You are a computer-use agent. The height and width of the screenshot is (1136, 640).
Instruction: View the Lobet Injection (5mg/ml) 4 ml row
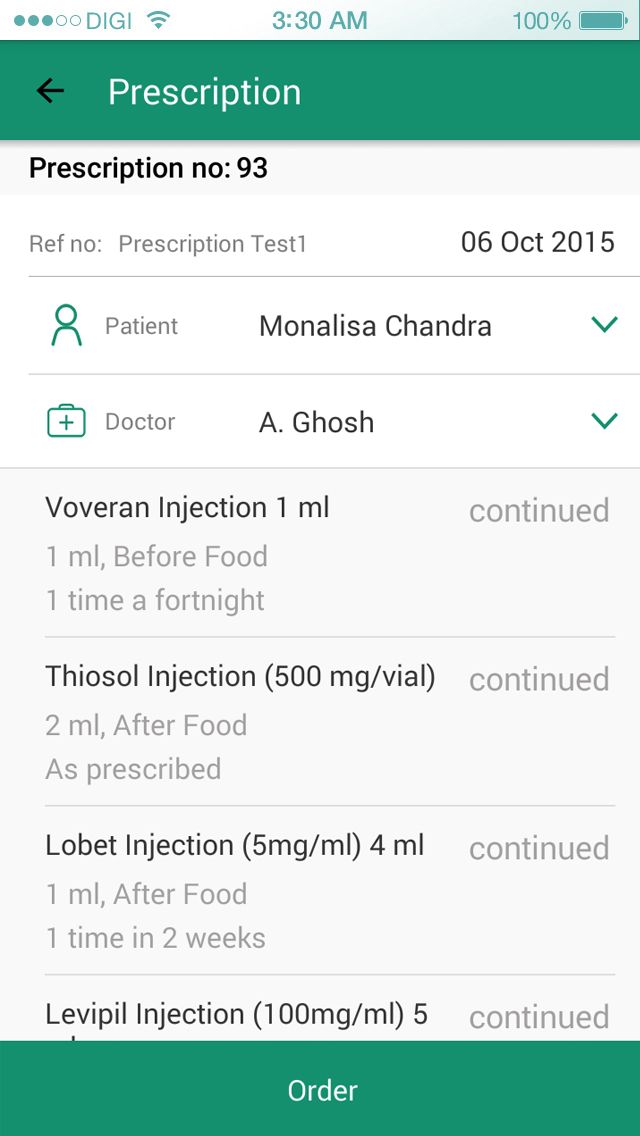tap(320, 890)
